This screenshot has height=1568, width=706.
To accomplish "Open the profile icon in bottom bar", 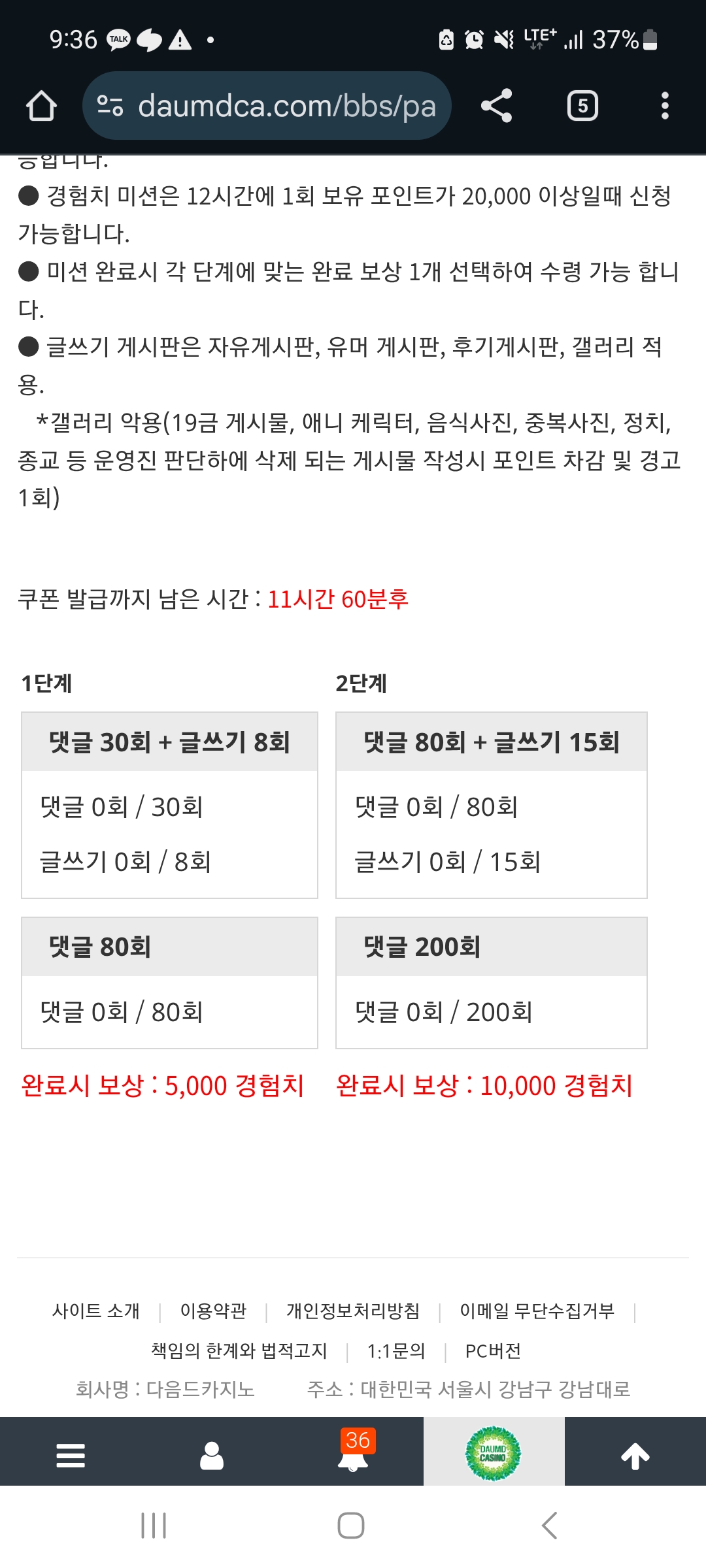I will tap(212, 1455).
